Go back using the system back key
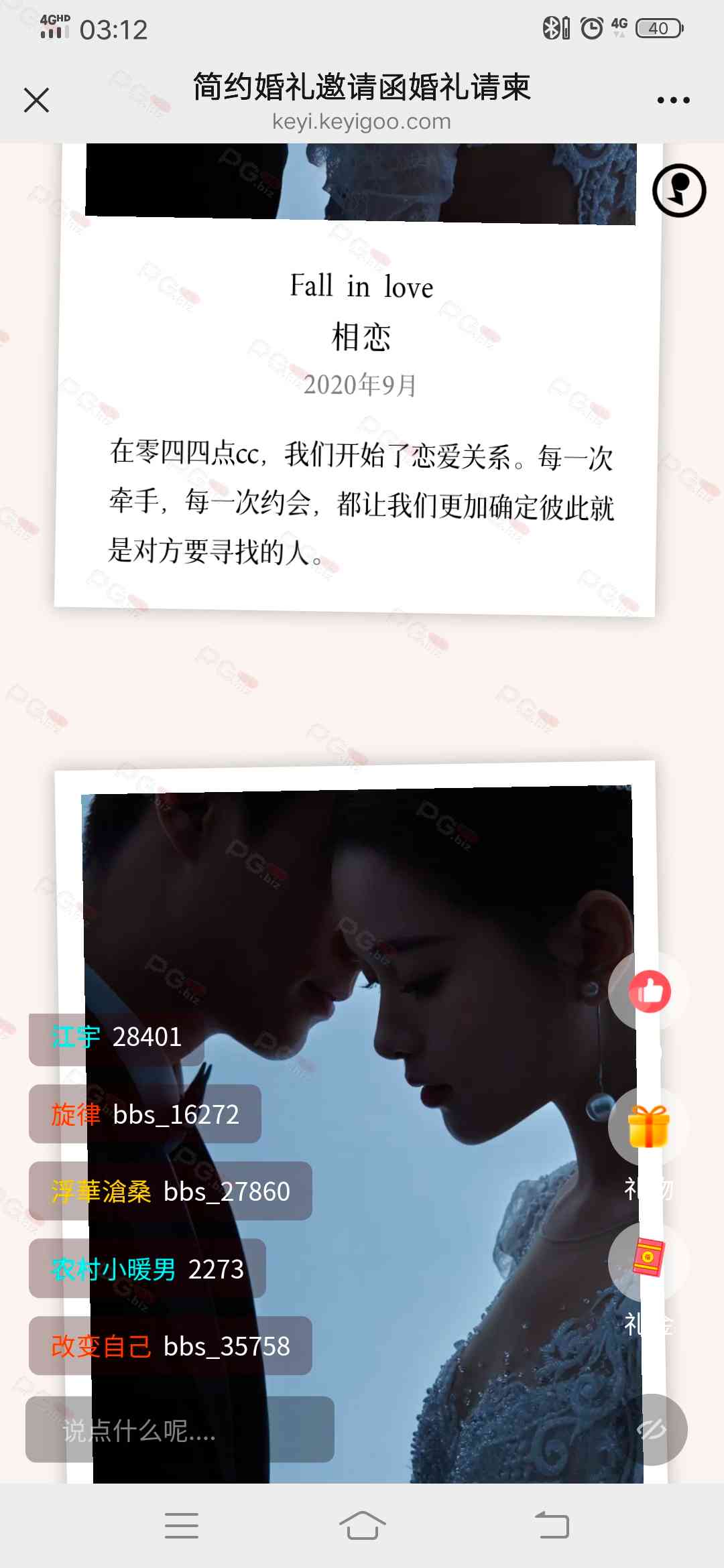This screenshot has height=1568, width=724. pos(552,1526)
